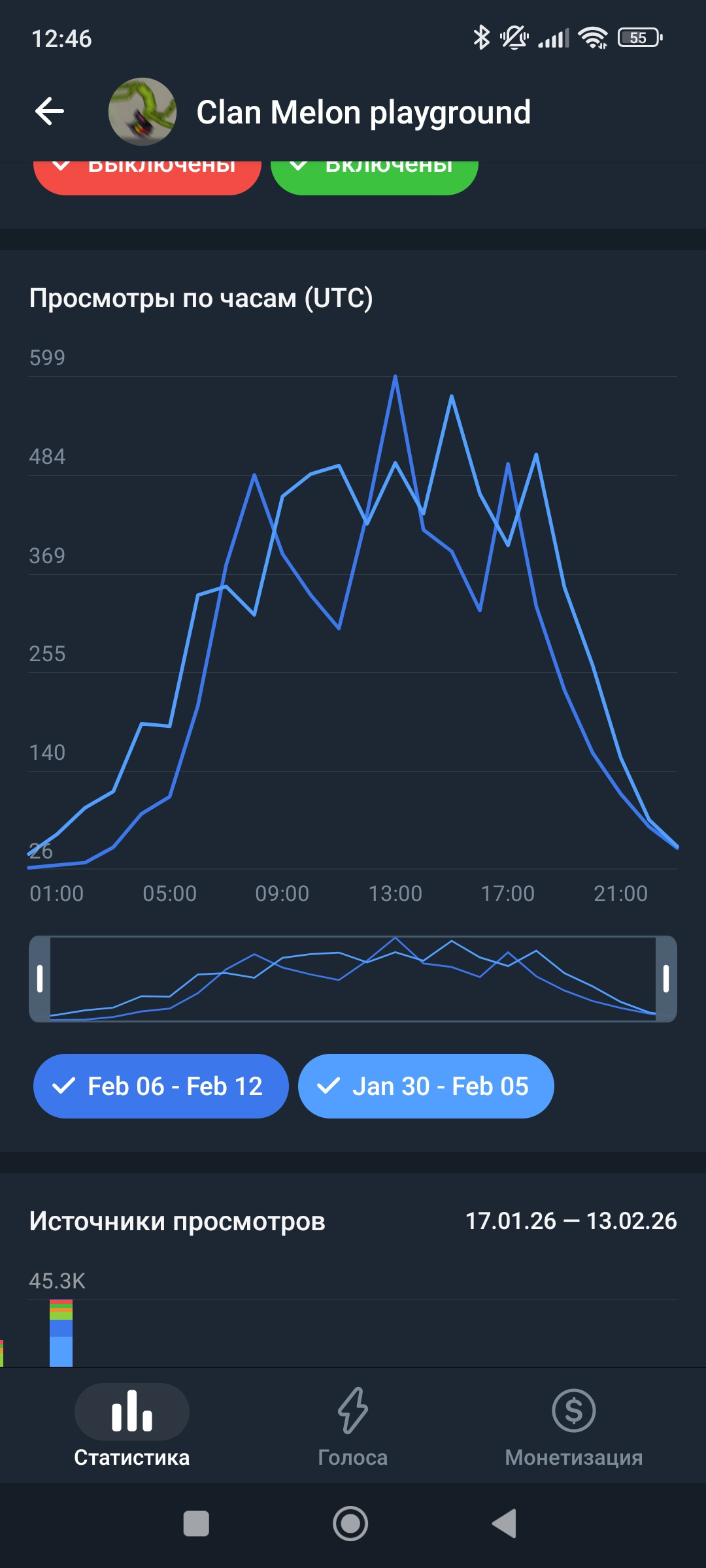Switch to the Голоса tab
706x1568 pixels.
click(x=353, y=1426)
